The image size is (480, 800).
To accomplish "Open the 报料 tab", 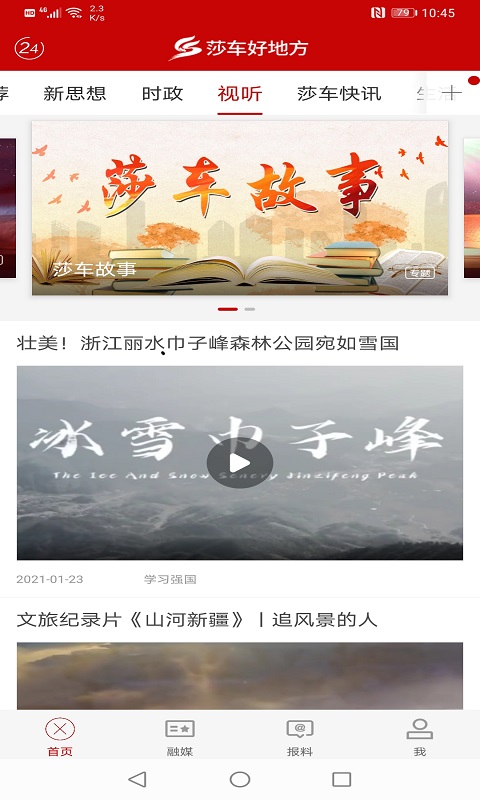I will pos(300,737).
